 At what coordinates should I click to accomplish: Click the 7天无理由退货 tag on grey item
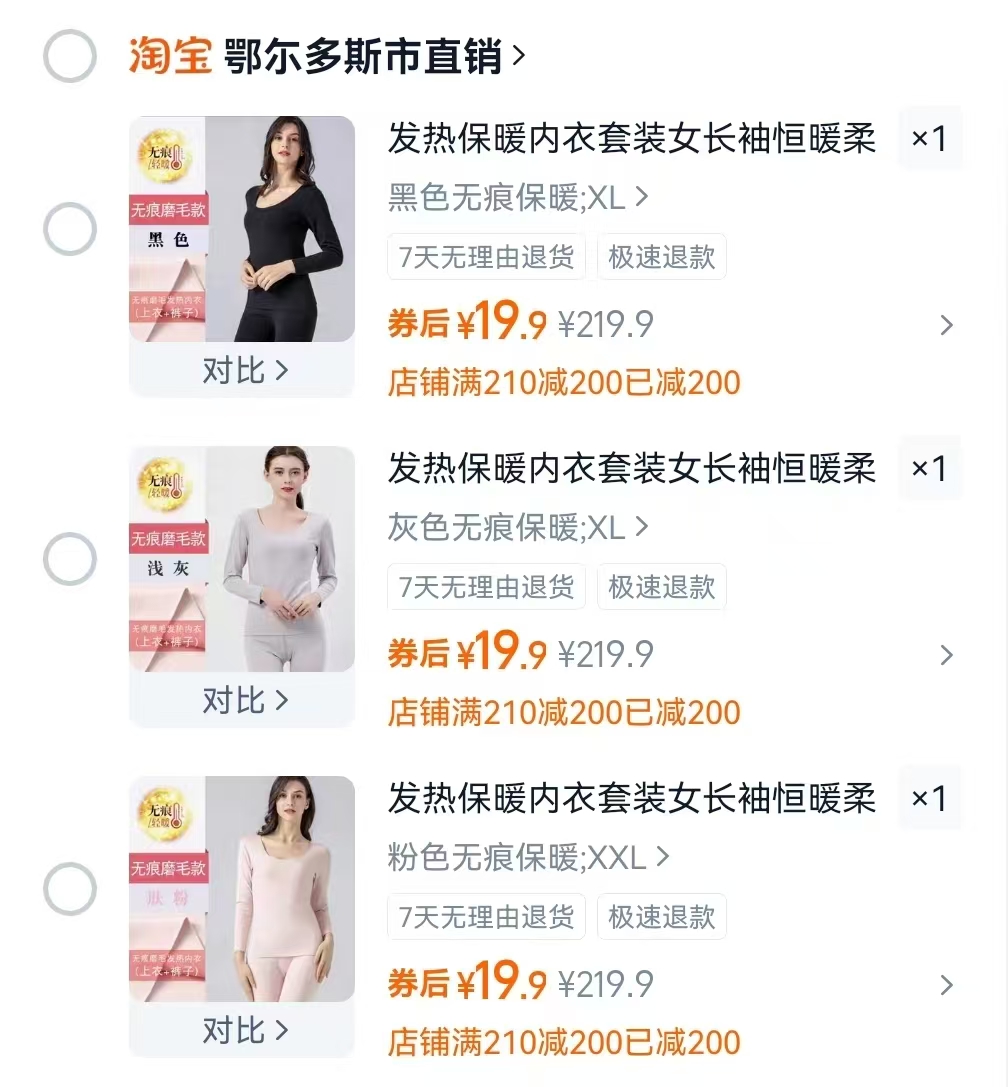[486, 587]
